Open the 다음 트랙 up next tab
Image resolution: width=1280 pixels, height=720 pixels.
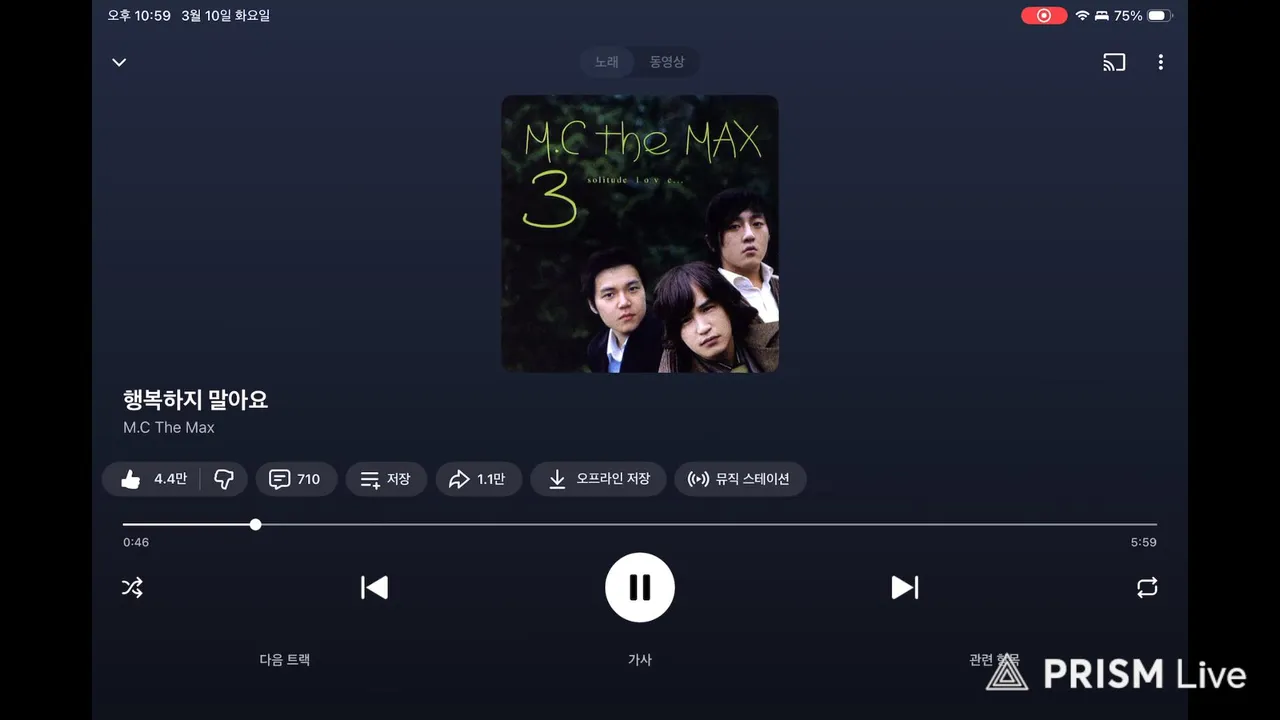[285, 660]
